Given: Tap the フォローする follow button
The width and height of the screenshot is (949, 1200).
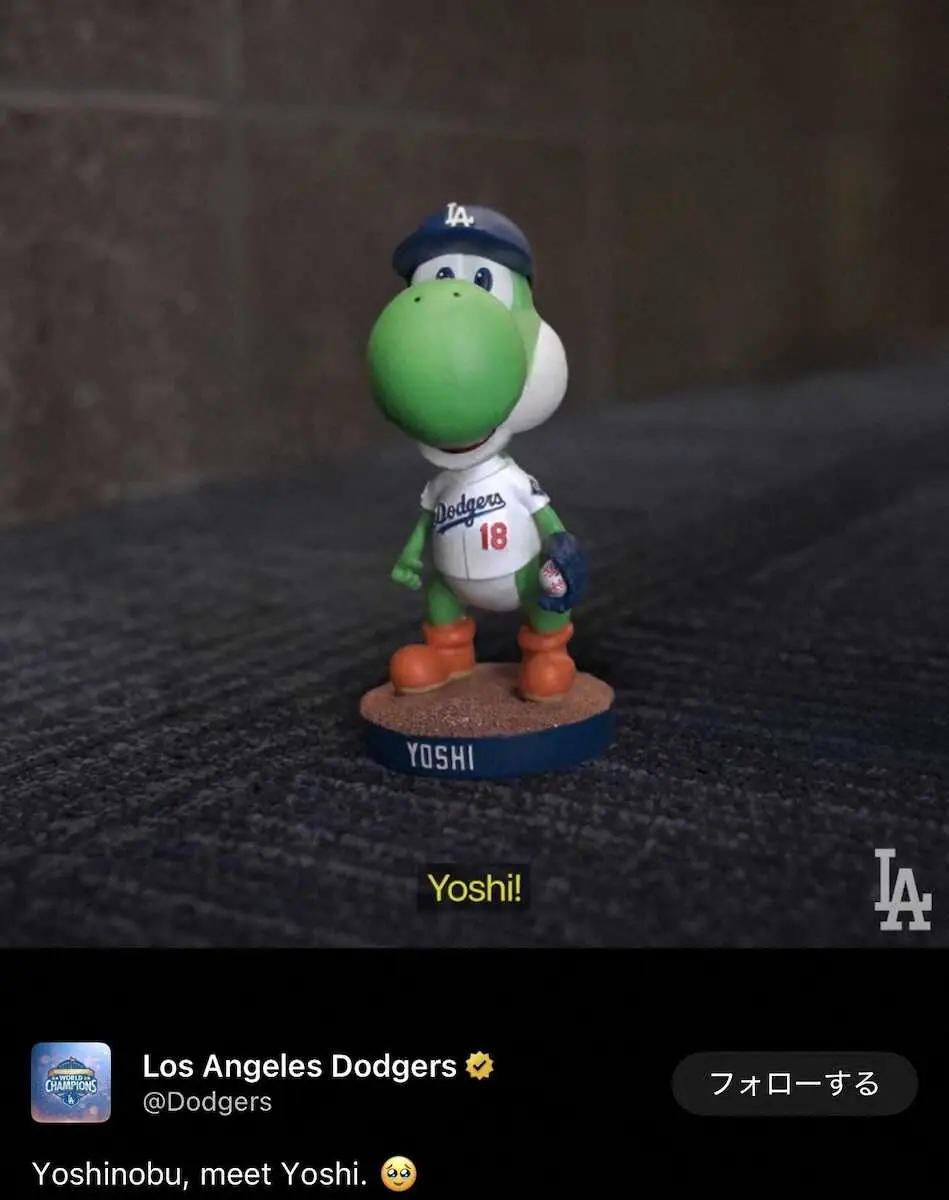Looking at the screenshot, I should [794, 1083].
